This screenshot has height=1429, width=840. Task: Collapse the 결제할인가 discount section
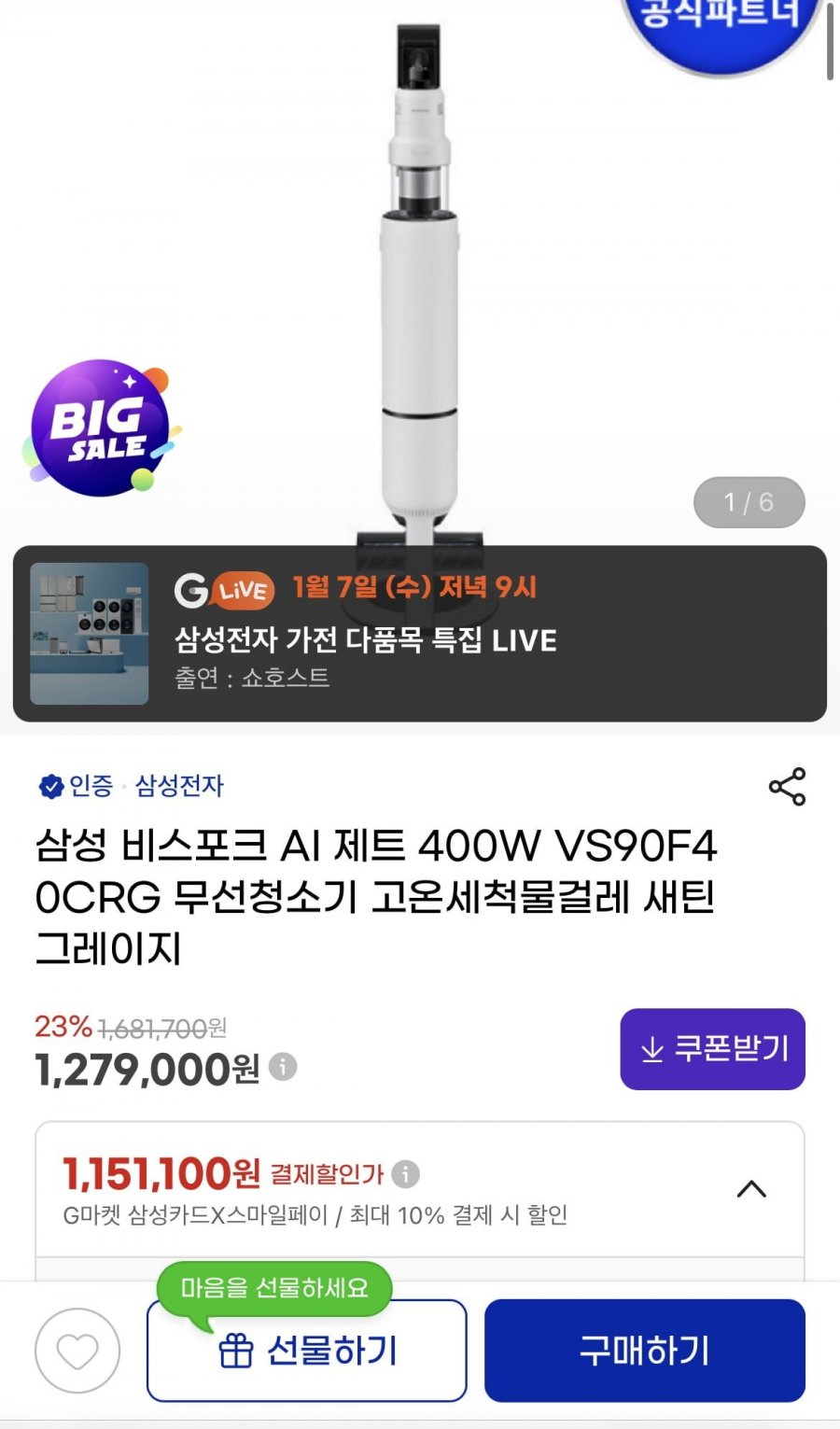click(x=751, y=1189)
